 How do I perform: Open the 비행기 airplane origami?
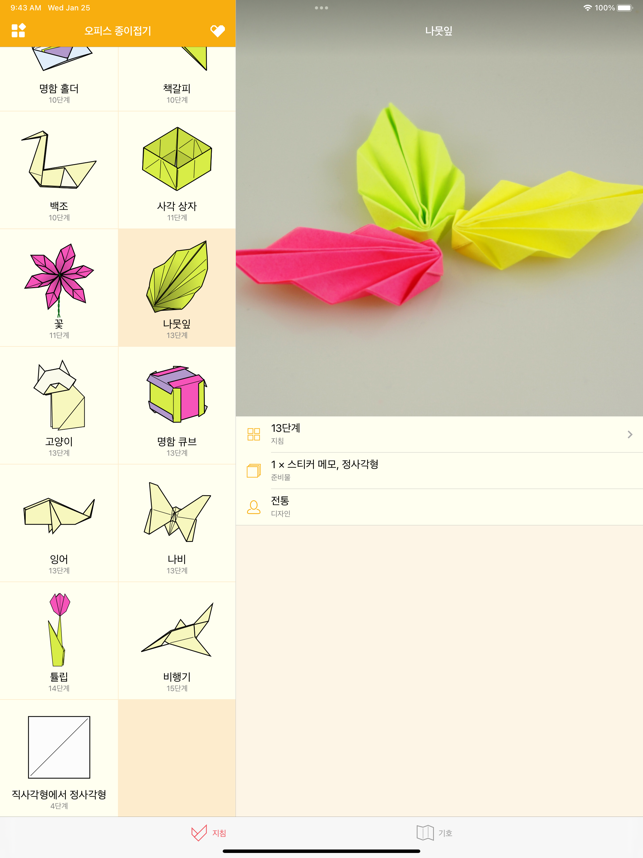click(177, 641)
